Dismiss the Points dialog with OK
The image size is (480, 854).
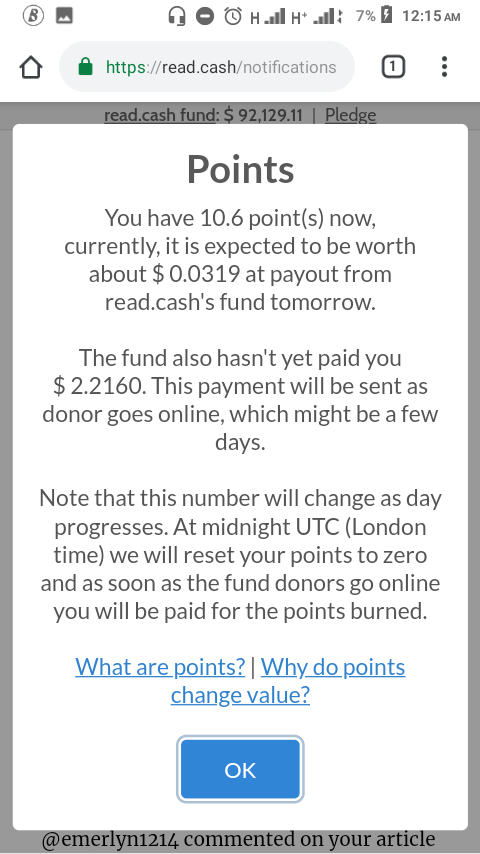click(x=240, y=769)
